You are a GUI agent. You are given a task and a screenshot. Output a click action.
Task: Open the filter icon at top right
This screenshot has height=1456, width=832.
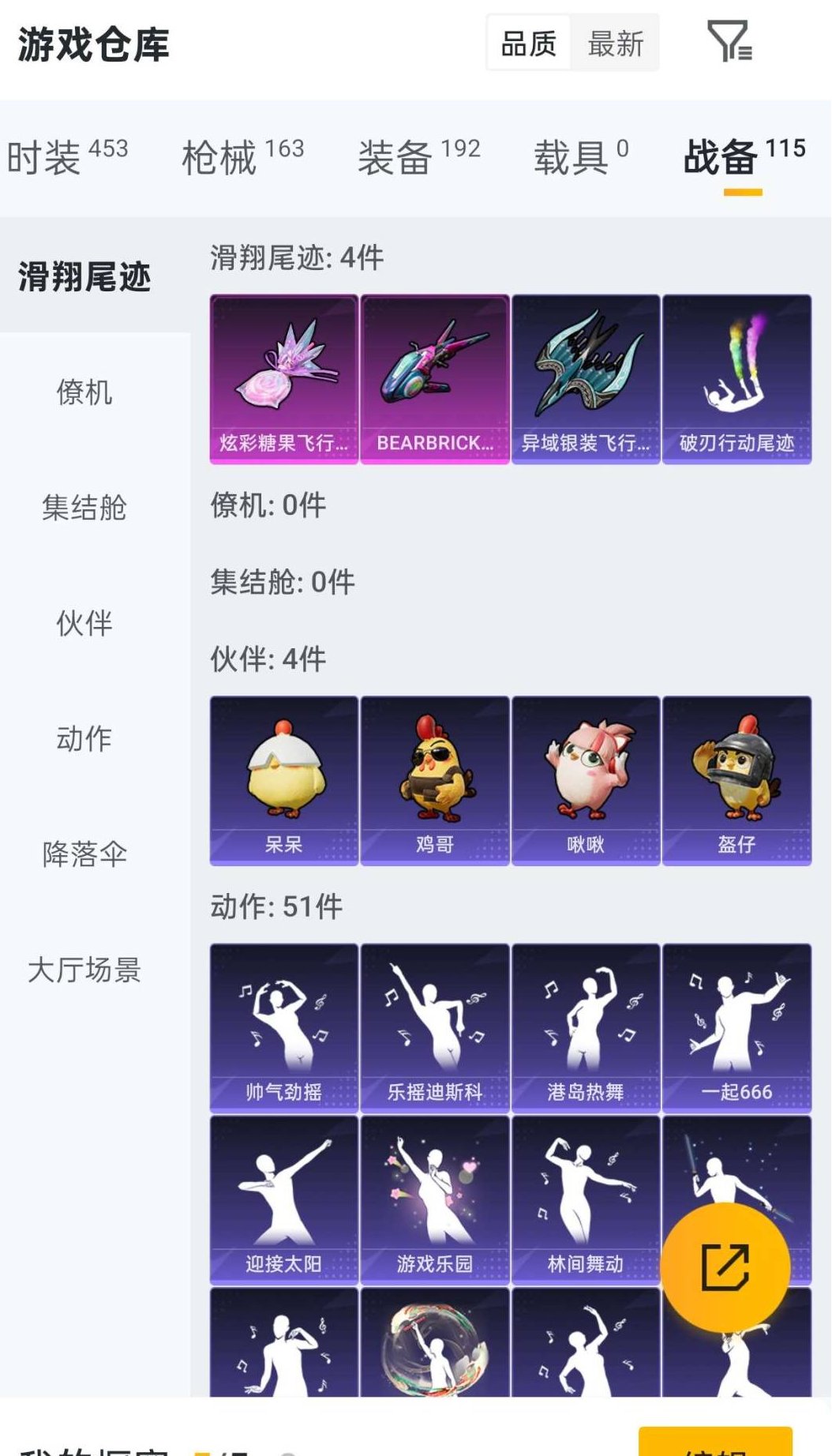tap(735, 43)
